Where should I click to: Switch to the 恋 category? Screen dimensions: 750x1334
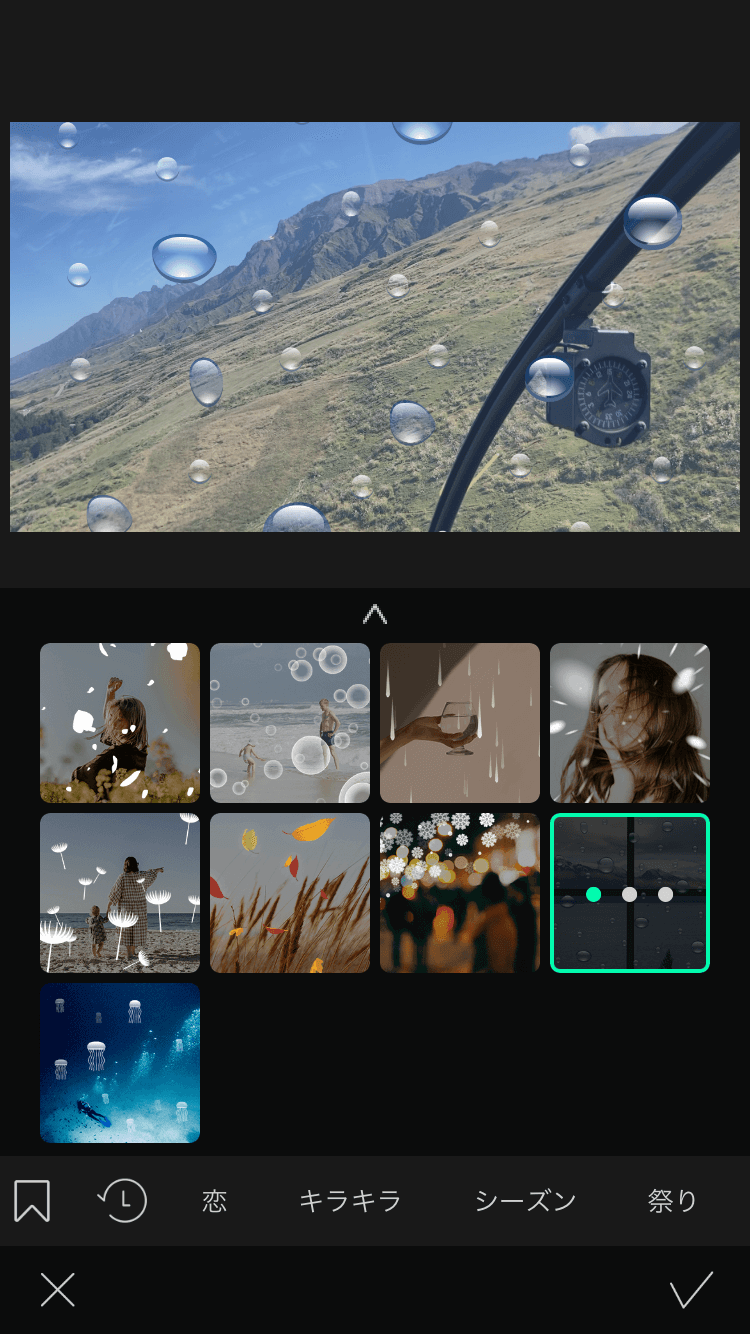pos(215,1200)
